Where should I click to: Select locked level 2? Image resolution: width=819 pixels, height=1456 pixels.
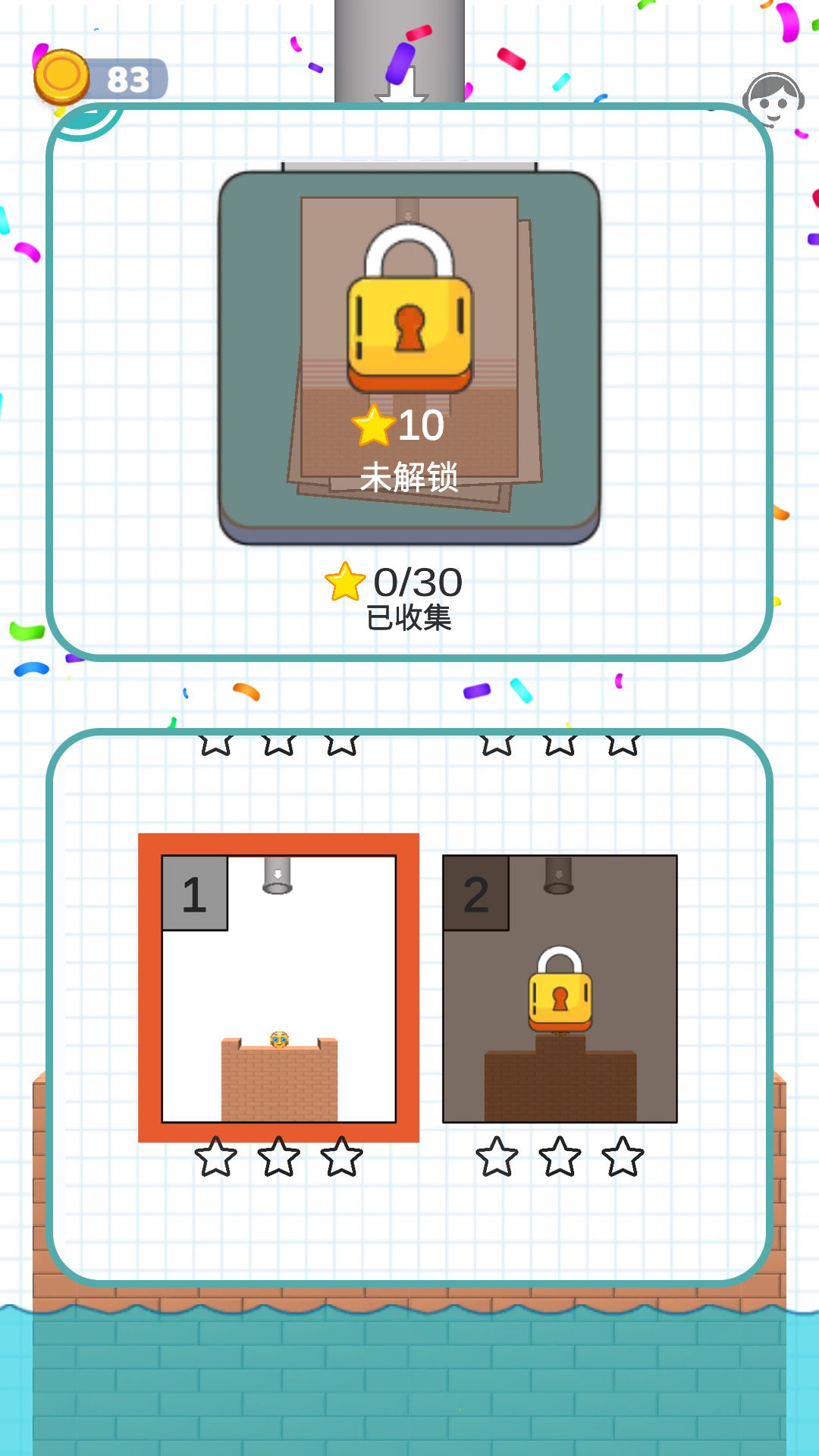tap(560, 989)
